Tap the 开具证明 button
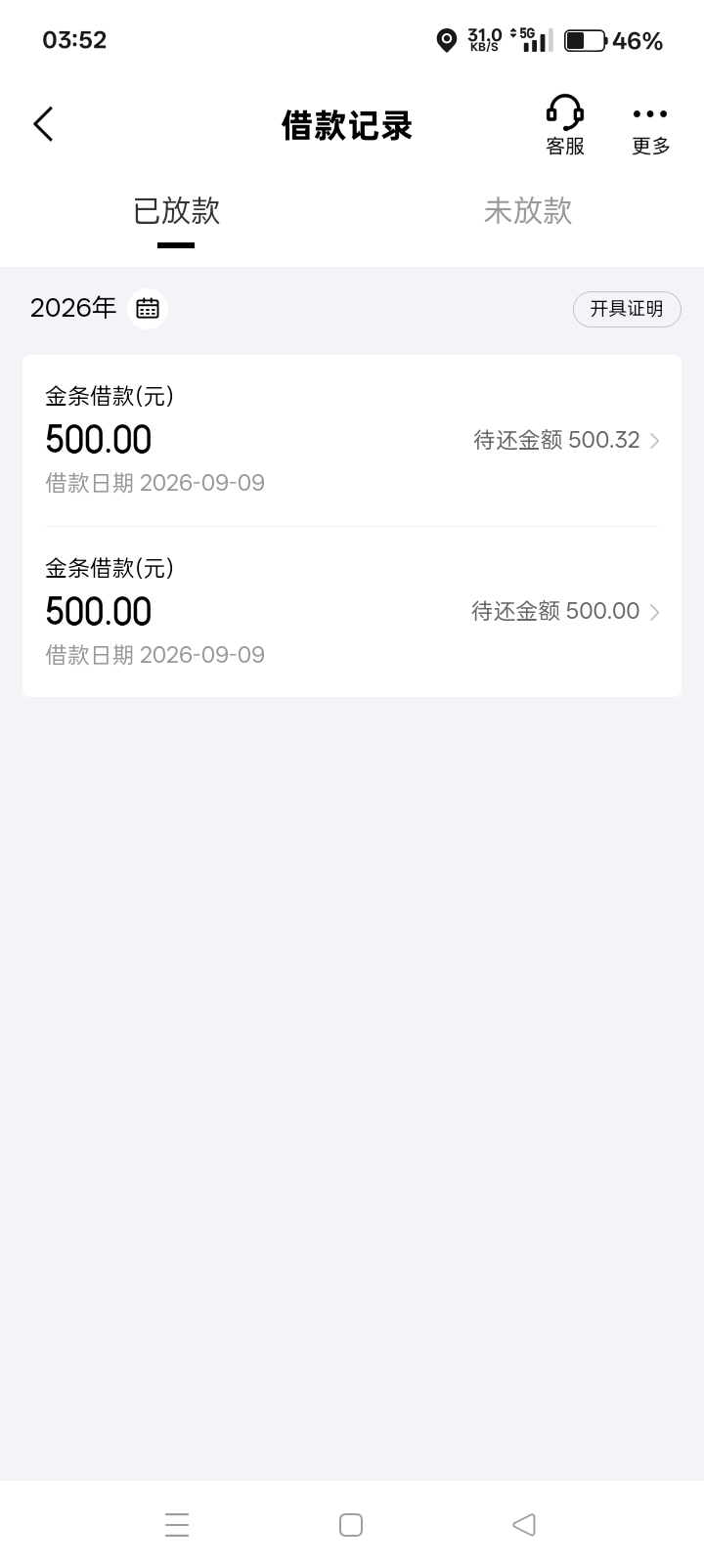This screenshot has height=1568, width=704. tap(627, 309)
